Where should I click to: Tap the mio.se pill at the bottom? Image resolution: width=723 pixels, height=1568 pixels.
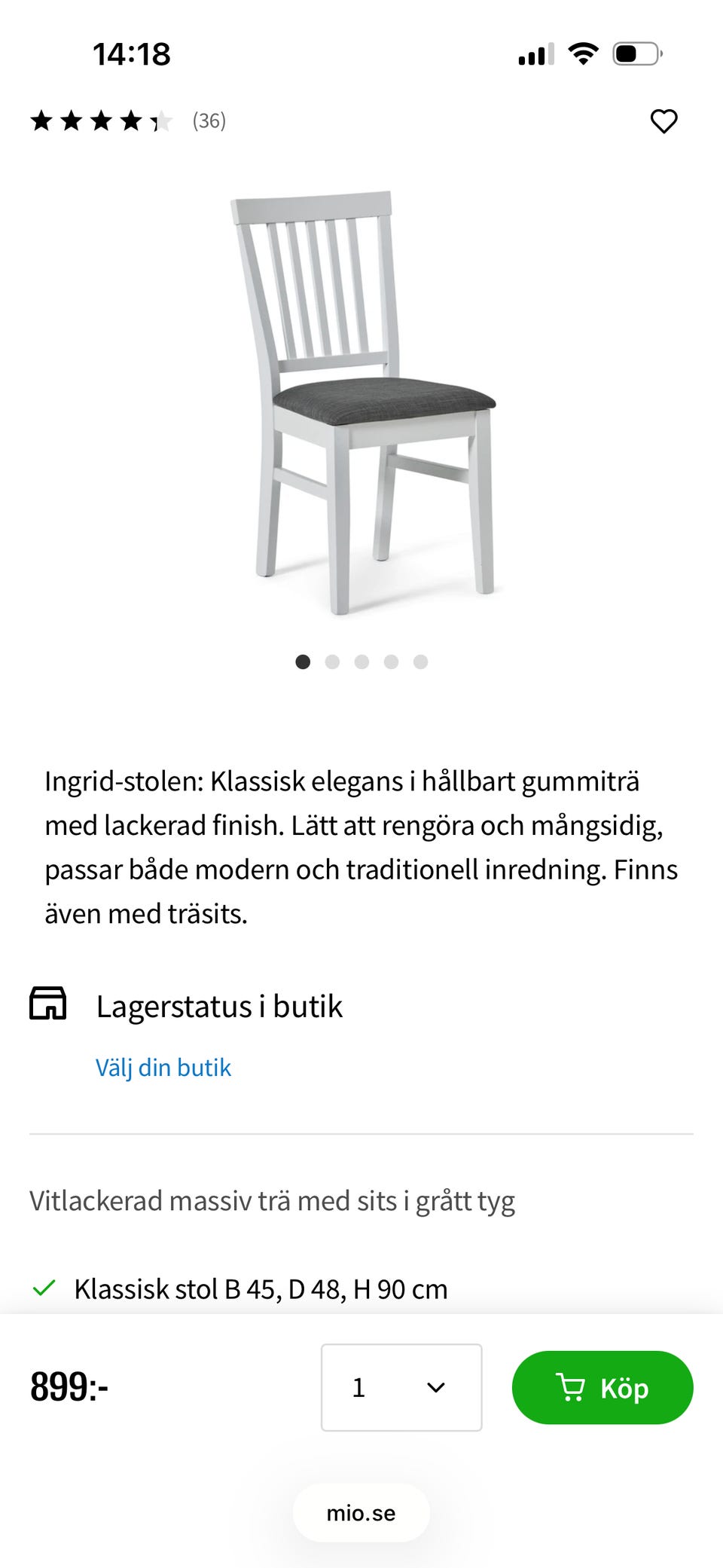pos(361,1513)
